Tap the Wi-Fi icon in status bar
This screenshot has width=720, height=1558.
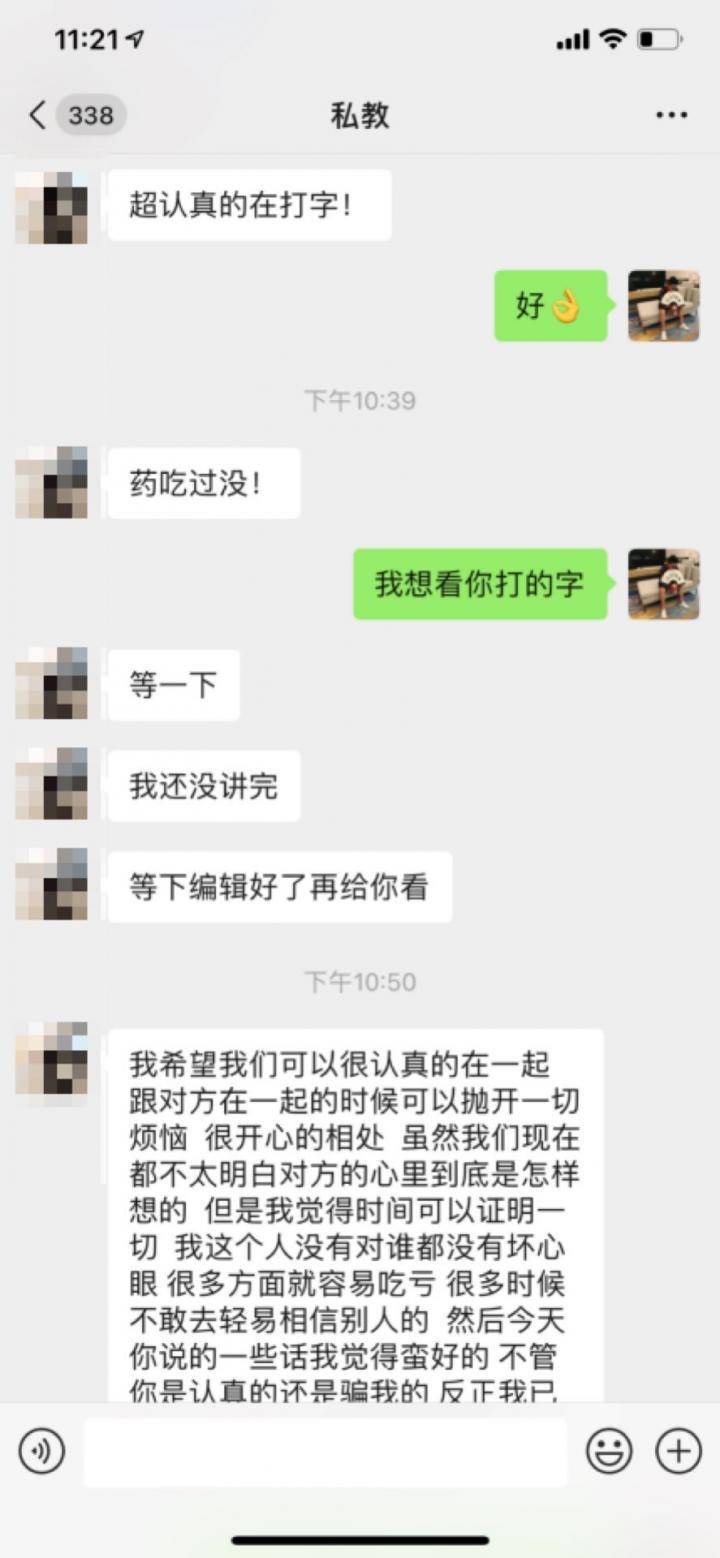[x=614, y=38]
